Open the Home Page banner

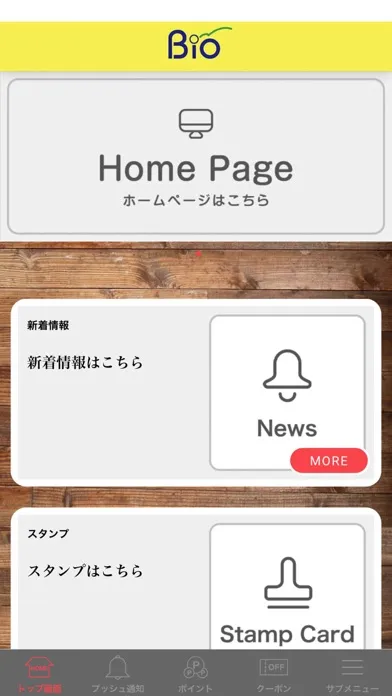[x=196, y=156]
